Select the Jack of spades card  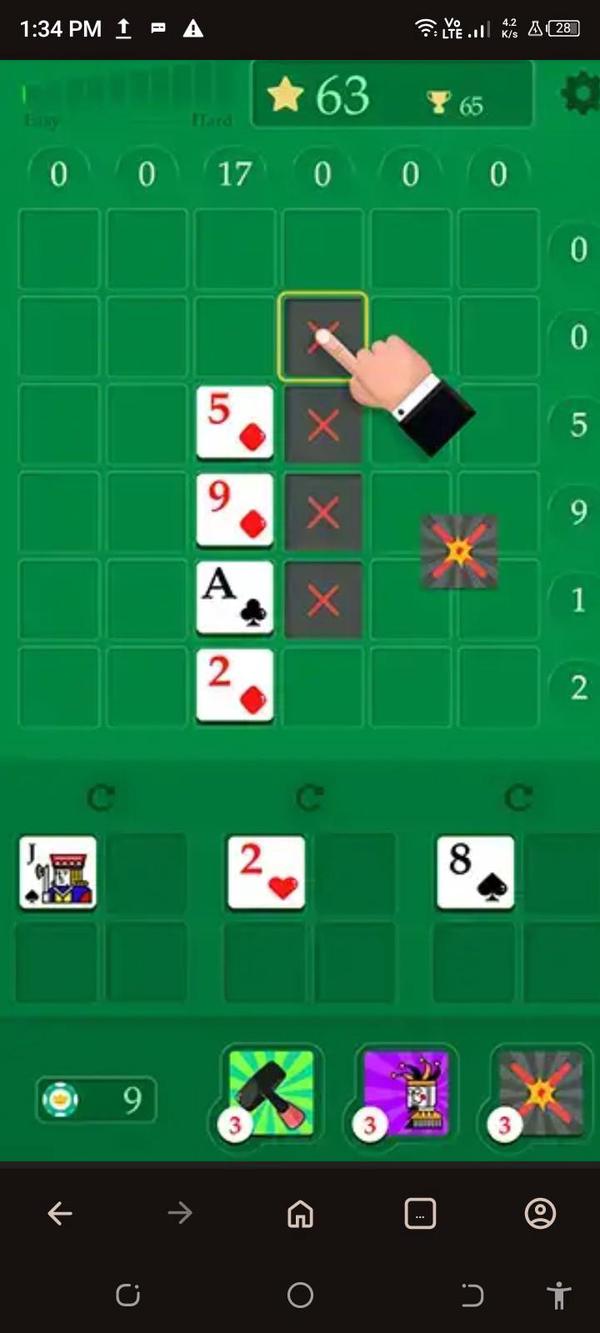(58, 872)
